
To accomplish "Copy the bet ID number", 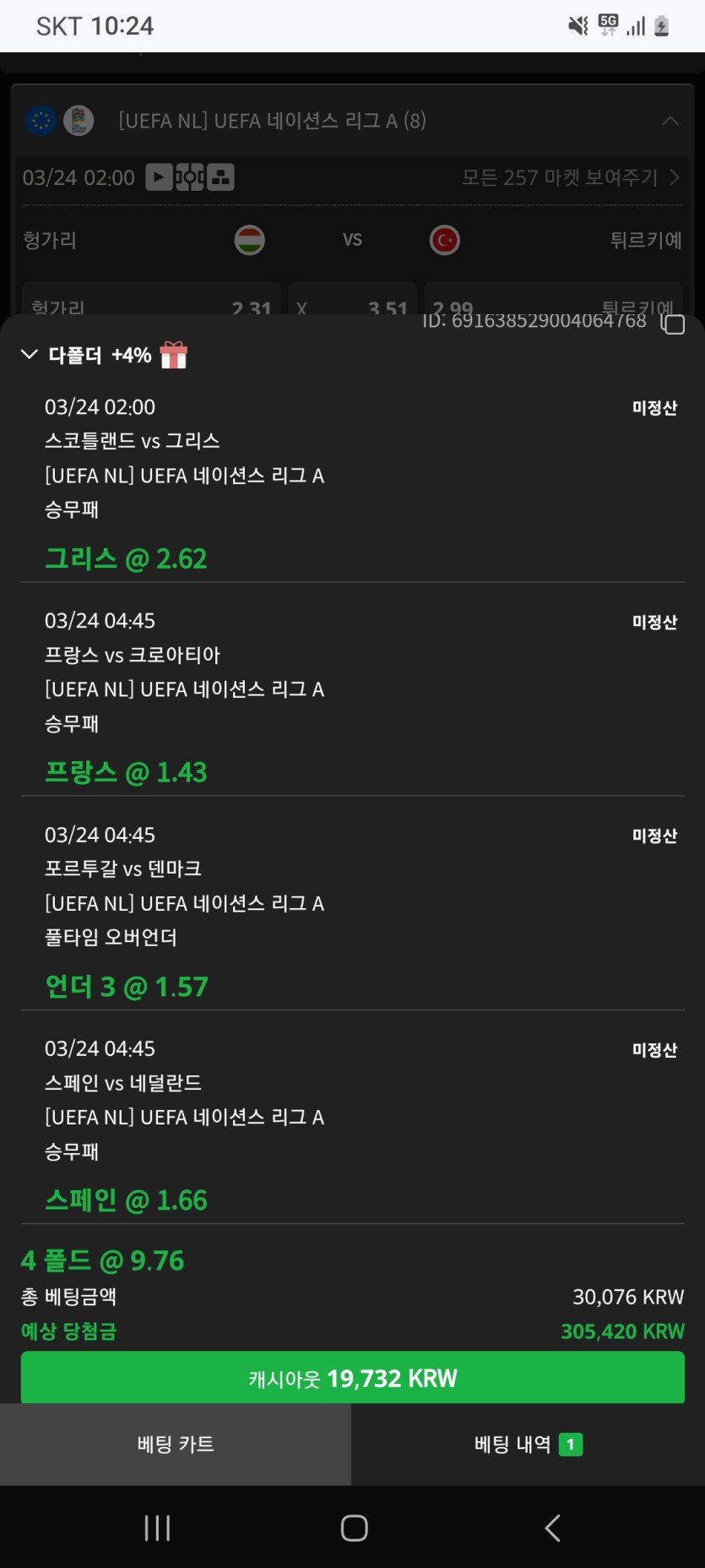I will point(673,324).
